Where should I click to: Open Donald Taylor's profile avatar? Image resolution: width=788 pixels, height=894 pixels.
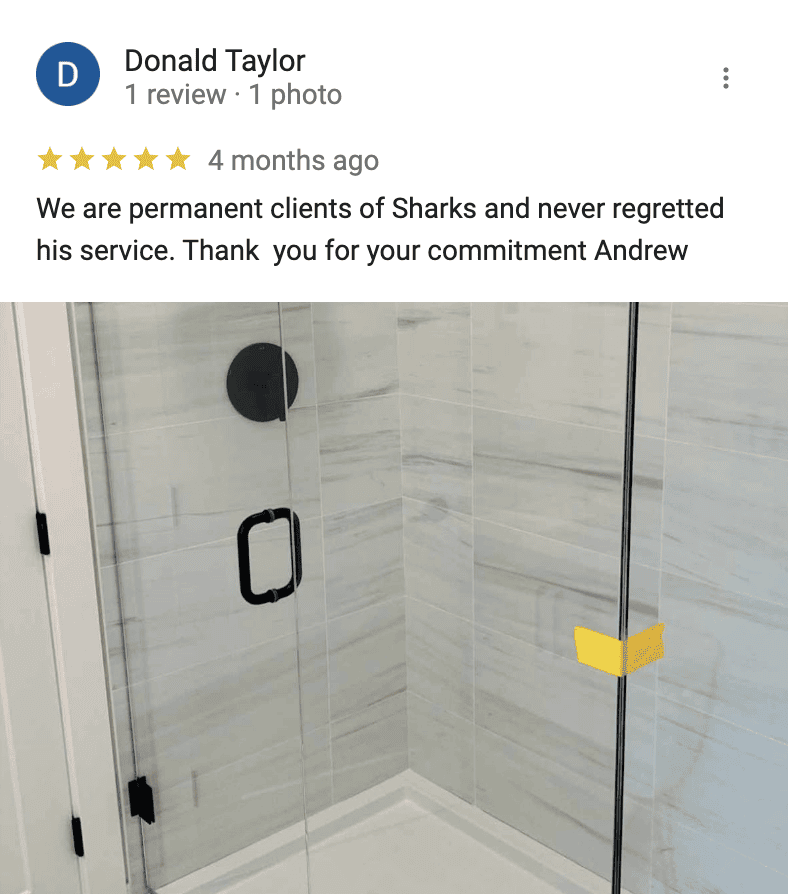tap(67, 75)
